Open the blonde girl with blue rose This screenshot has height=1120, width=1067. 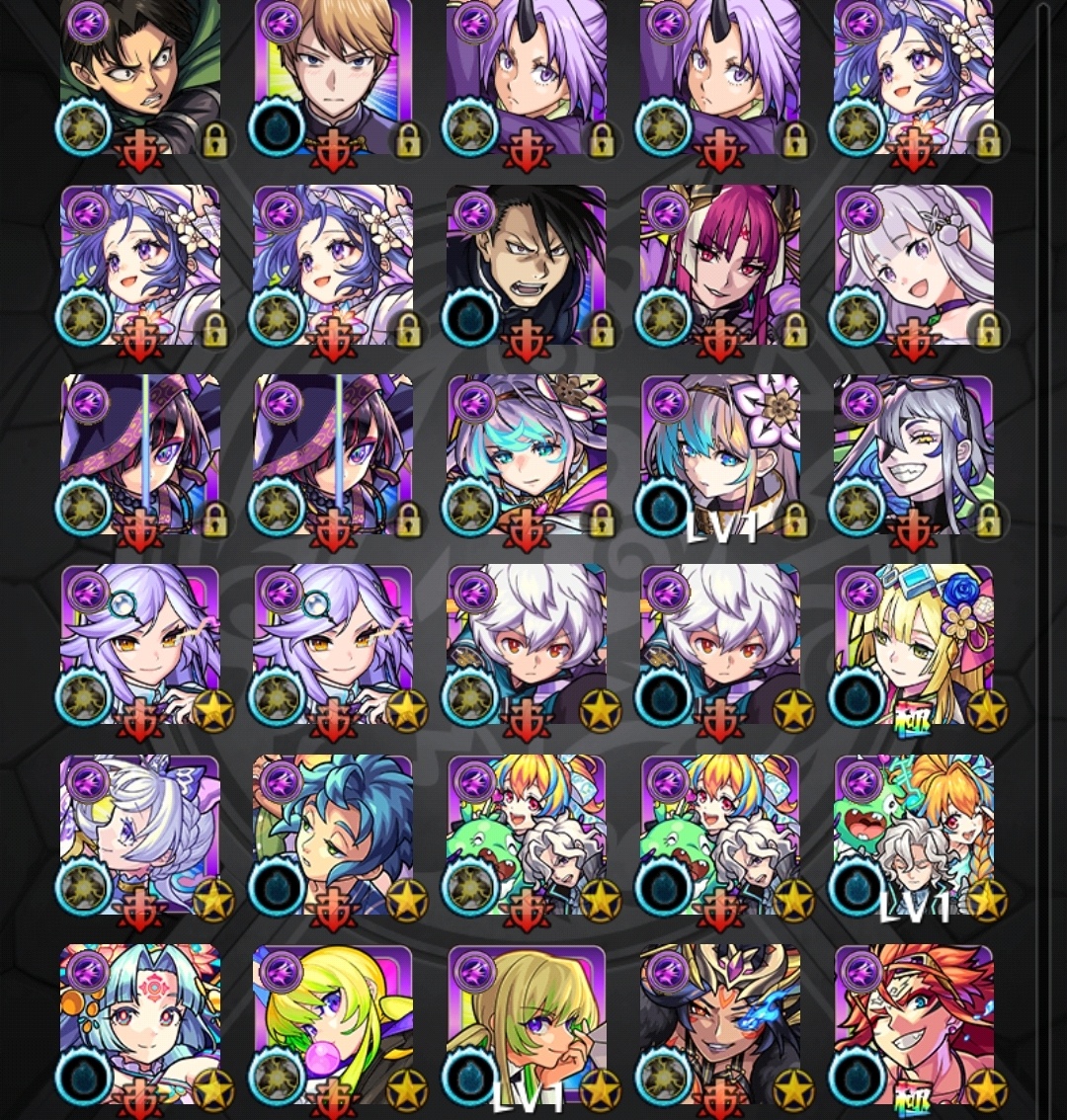914,644
